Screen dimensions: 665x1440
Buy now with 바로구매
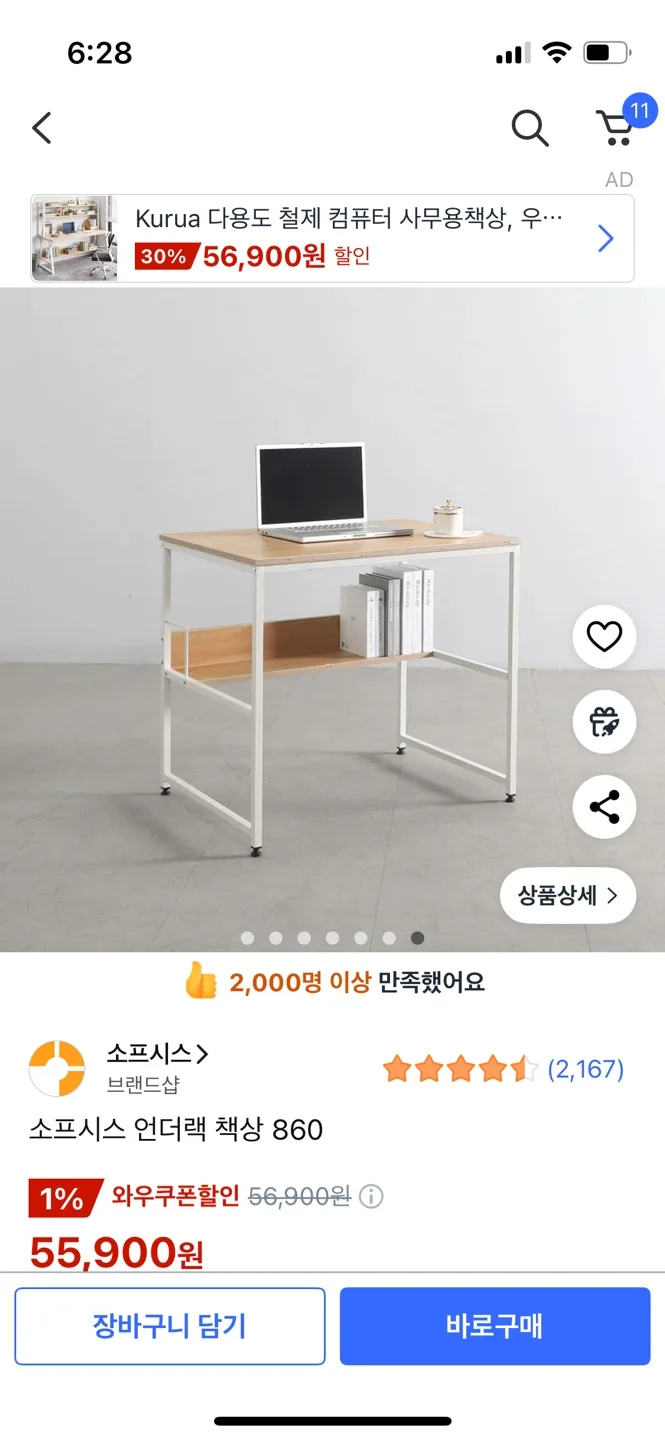point(495,1326)
